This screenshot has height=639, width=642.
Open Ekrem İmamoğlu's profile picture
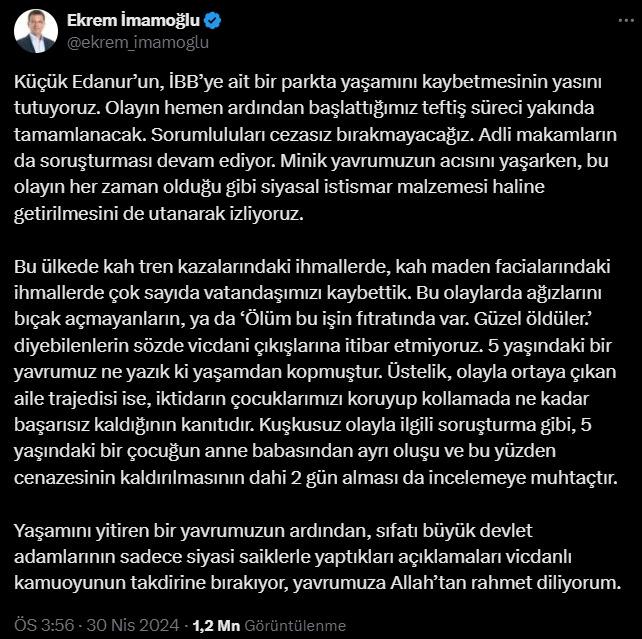tap(35, 31)
